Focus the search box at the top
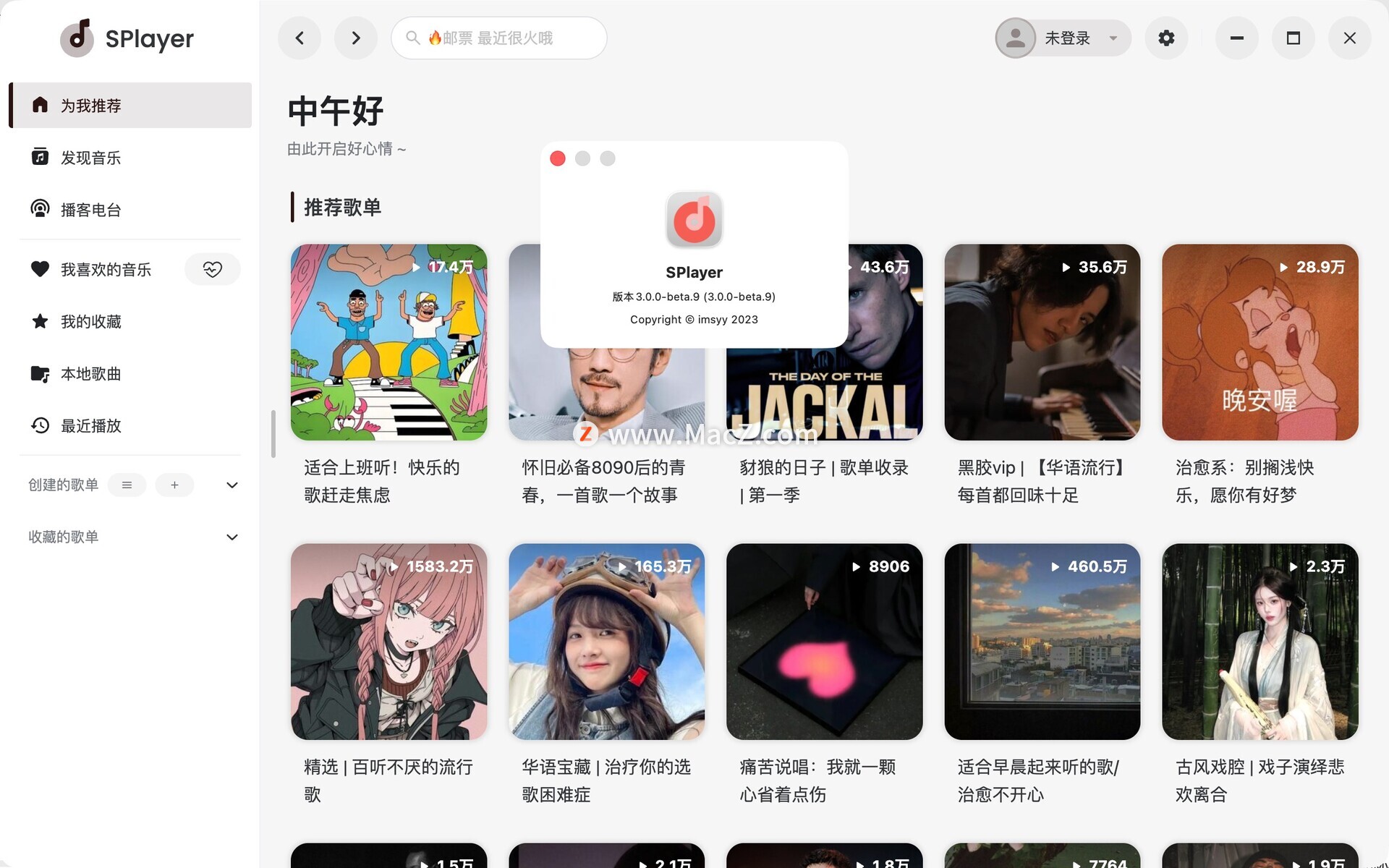 tap(499, 38)
